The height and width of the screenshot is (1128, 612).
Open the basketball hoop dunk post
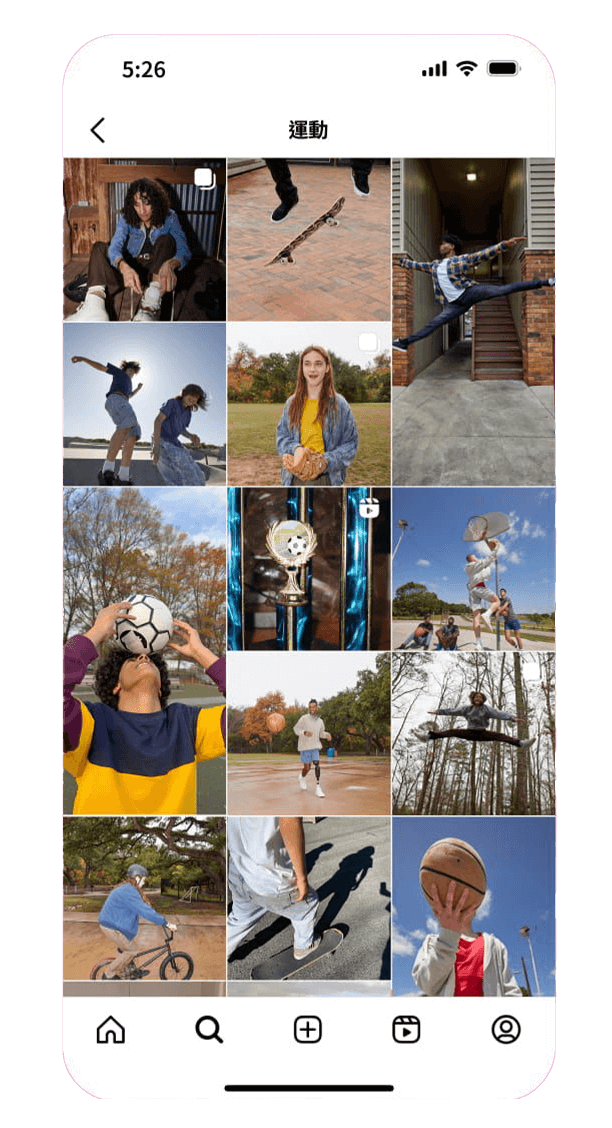[x=473, y=568]
